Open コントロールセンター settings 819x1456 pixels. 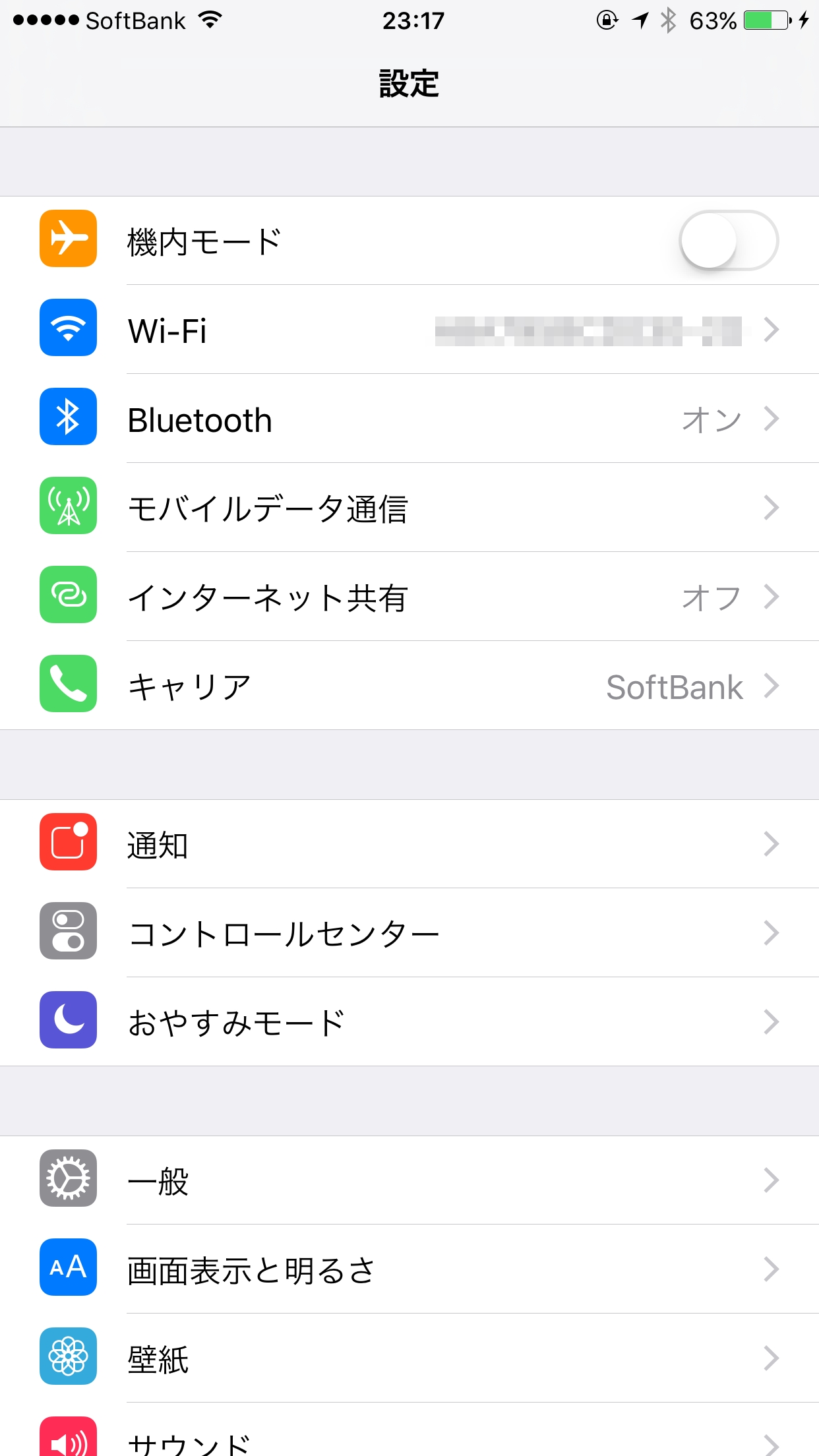409,933
